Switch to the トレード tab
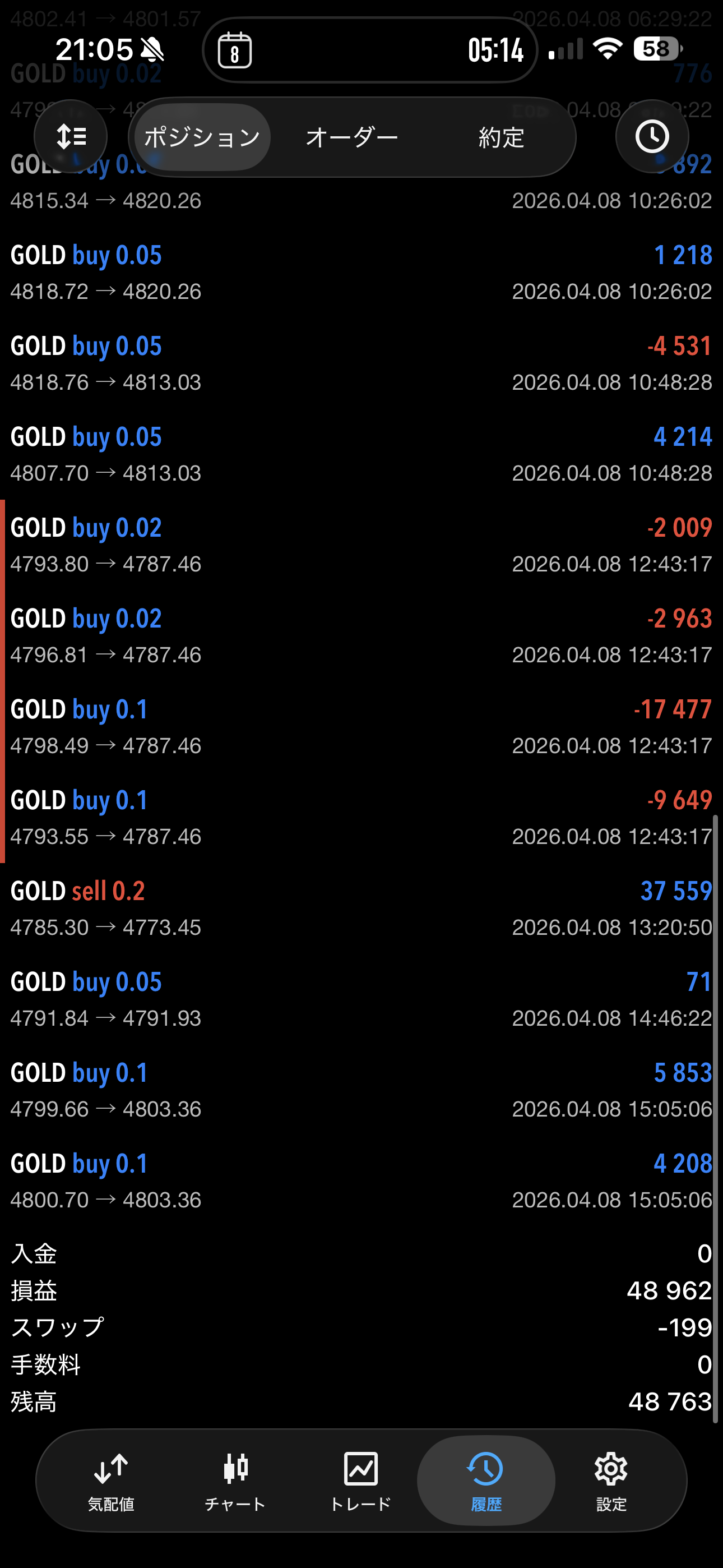Image resolution: width=723 pixels, height=1568 pixels. 361,1481
